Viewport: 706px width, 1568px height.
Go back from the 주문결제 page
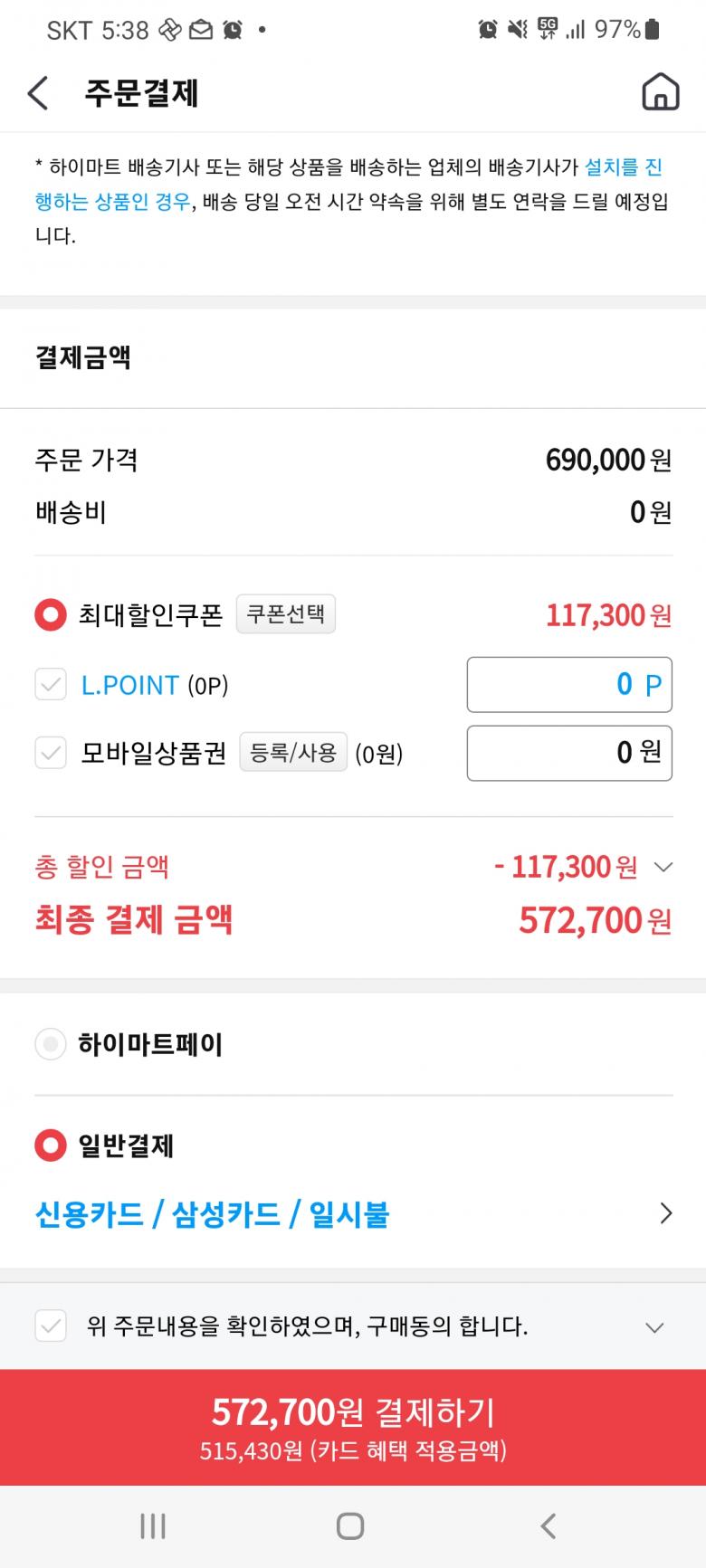tap(38, 93)
